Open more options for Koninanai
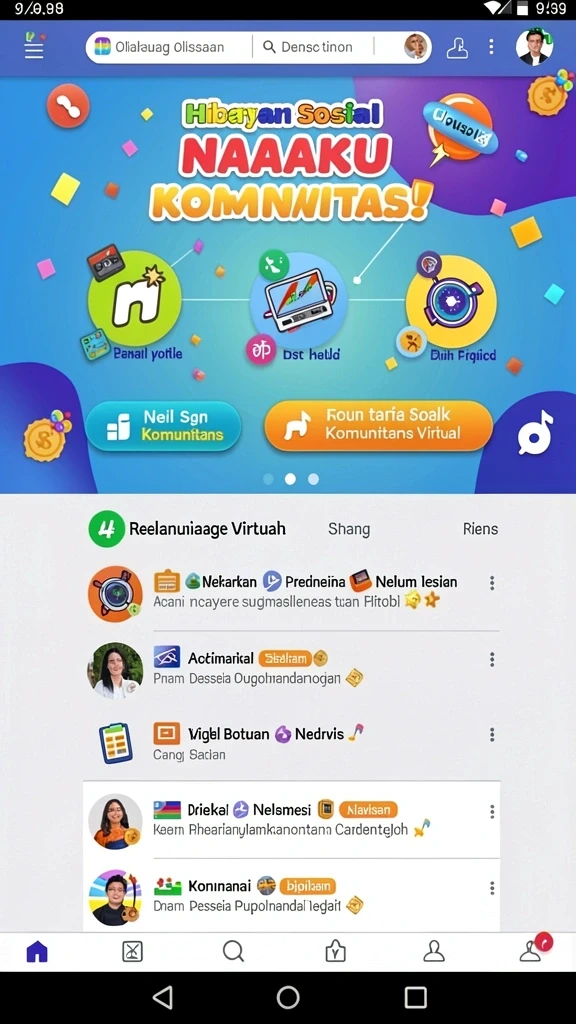Viewport: 576px width, 1024px height. tap(492, 888)
